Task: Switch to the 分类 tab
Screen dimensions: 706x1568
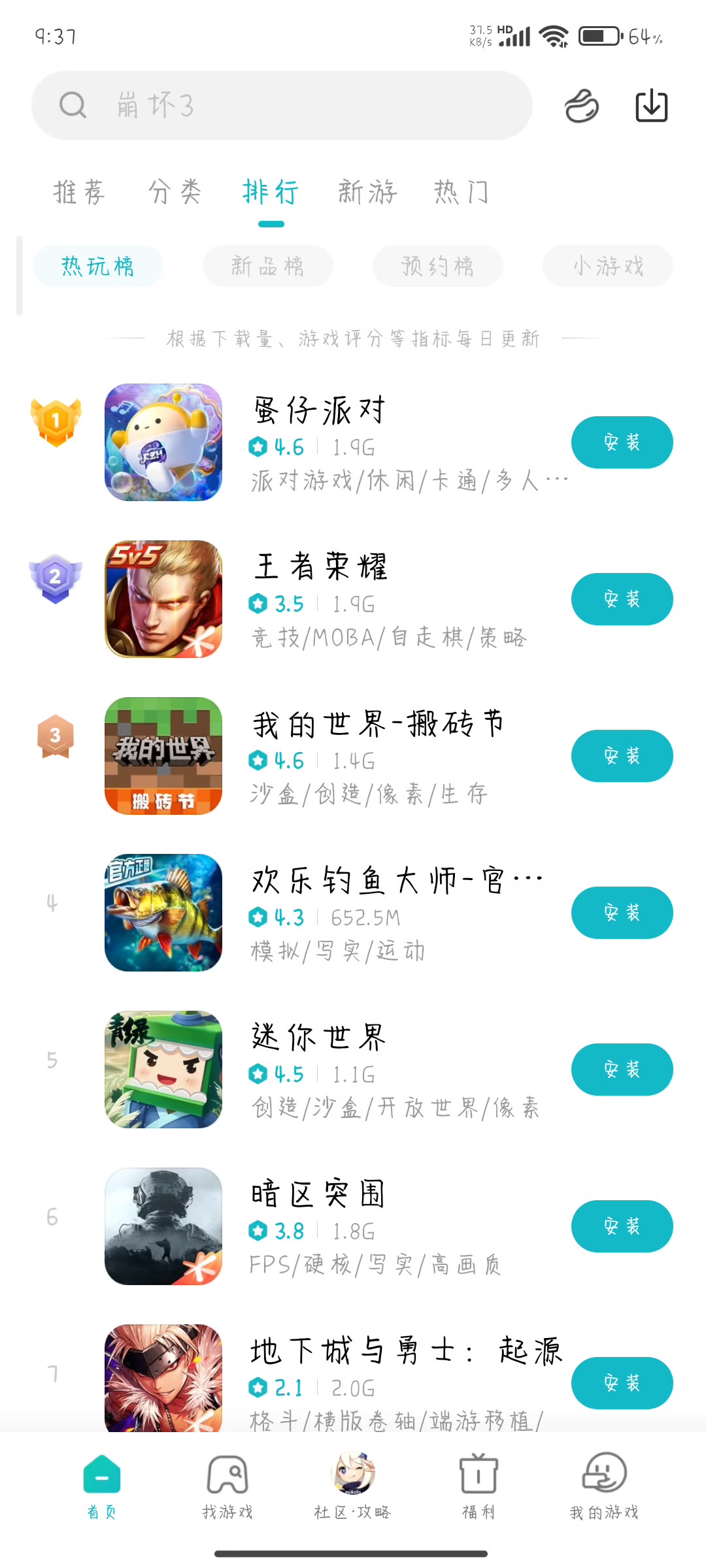Action: point(175,192)
